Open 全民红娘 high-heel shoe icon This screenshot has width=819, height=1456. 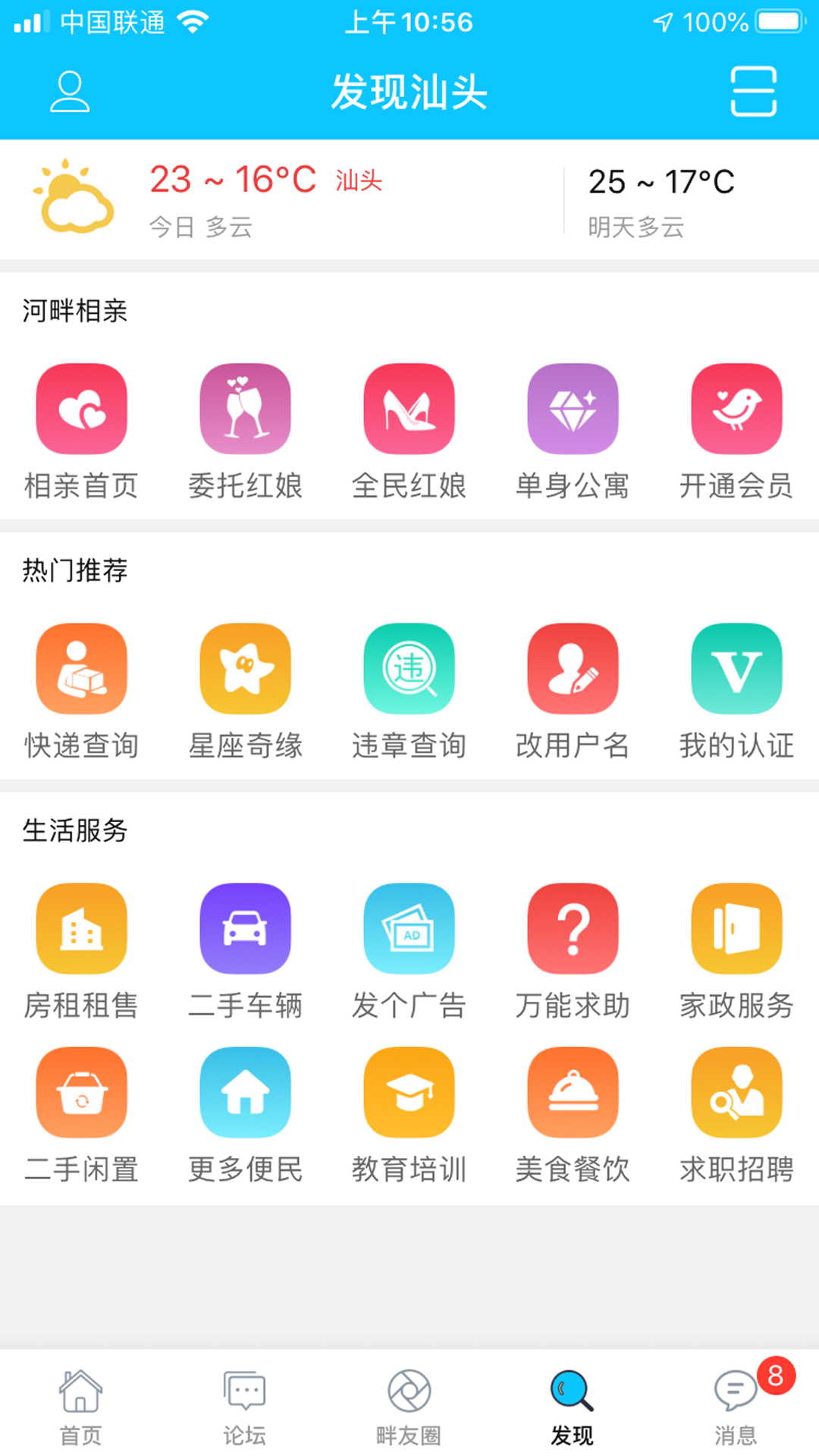409,409
